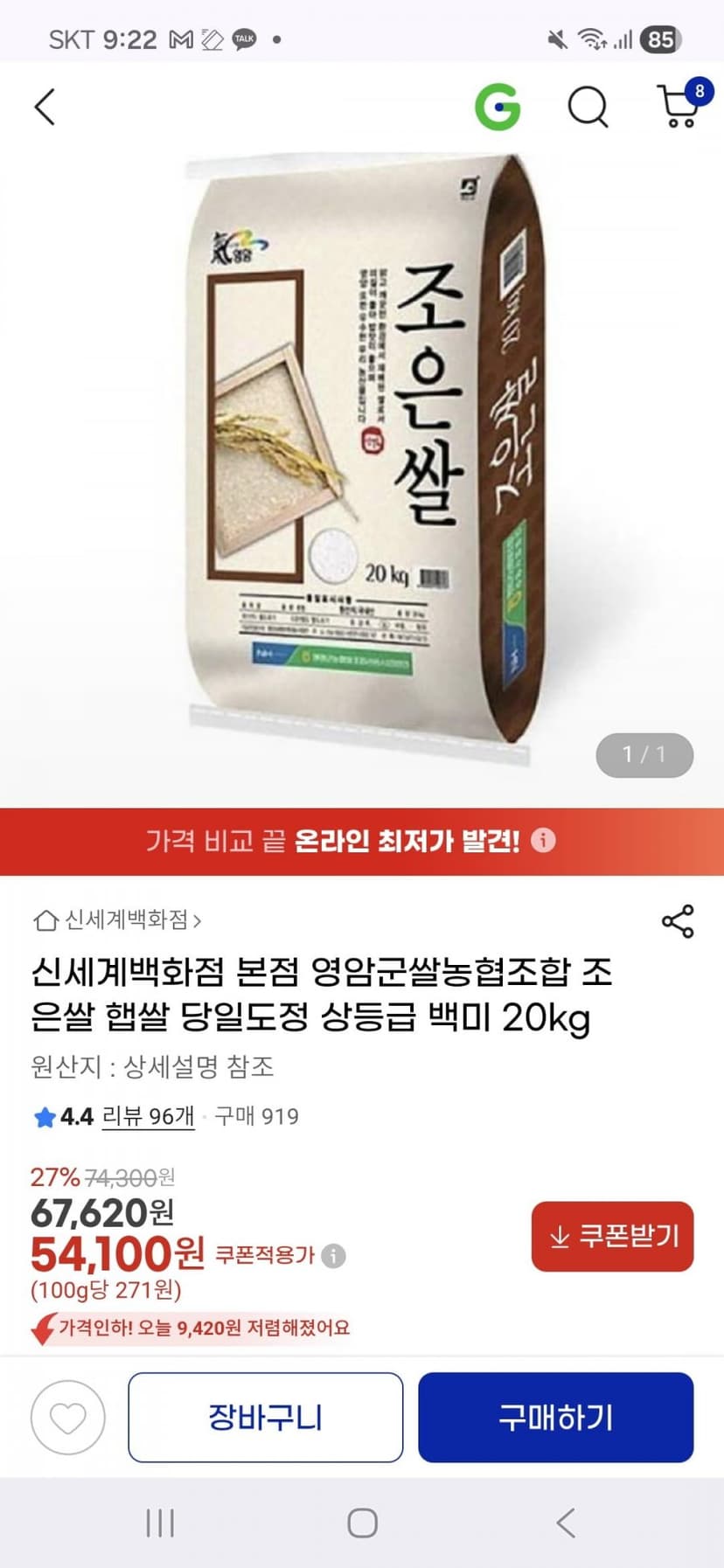Screen dimensions: 724x1568
Task: Tap the info icon on 온라인 최저가 banner
Action: coord(543,841)
